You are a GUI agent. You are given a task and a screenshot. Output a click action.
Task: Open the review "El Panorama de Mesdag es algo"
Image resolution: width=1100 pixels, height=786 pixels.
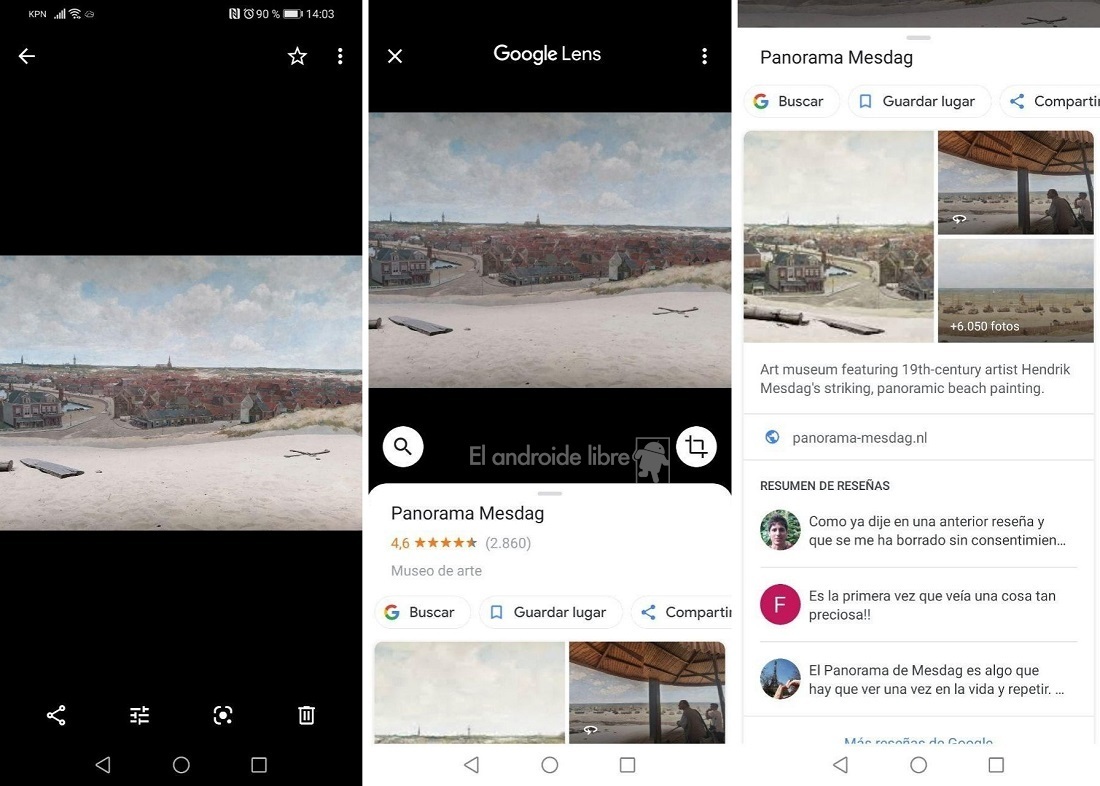pos(935,680)
